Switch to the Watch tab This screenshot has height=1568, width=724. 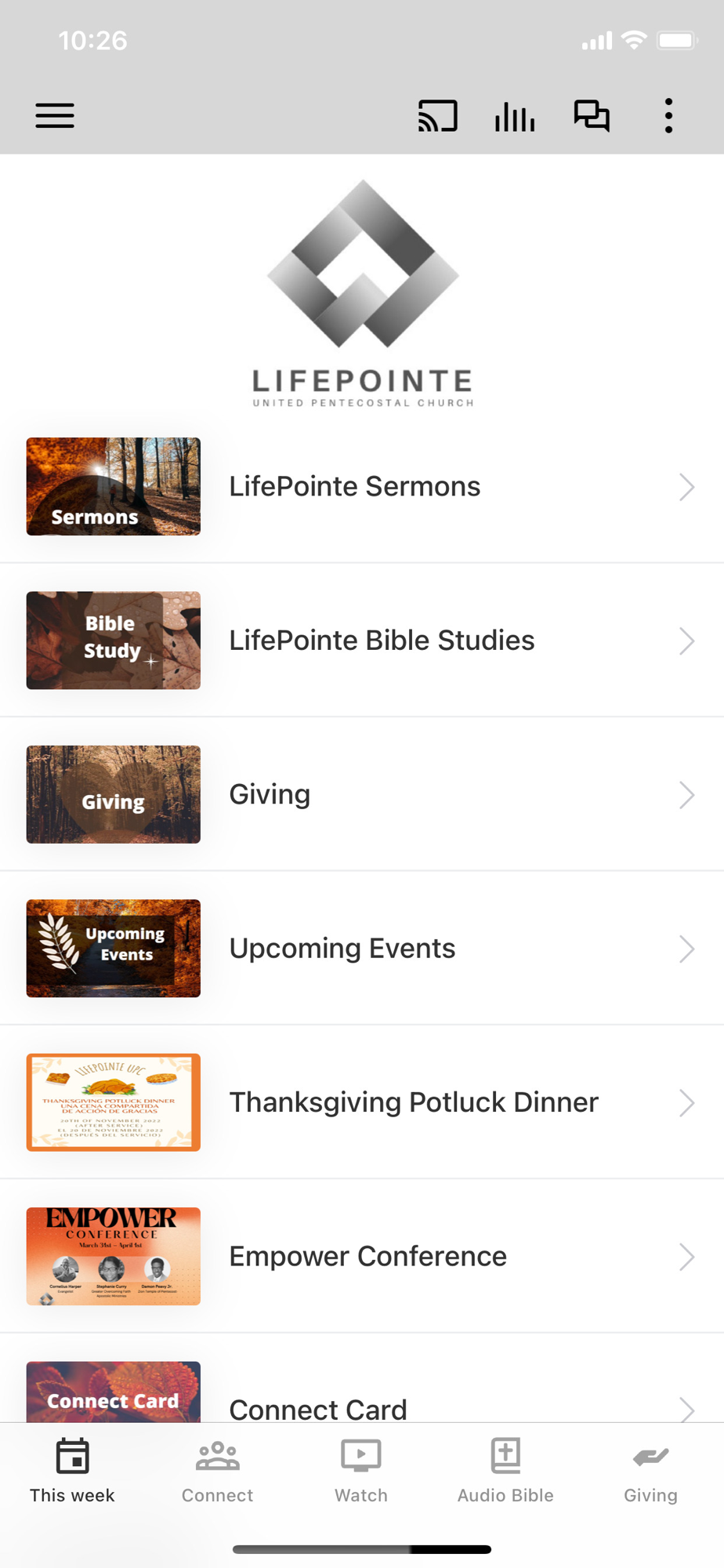(x=361, y=1471)
